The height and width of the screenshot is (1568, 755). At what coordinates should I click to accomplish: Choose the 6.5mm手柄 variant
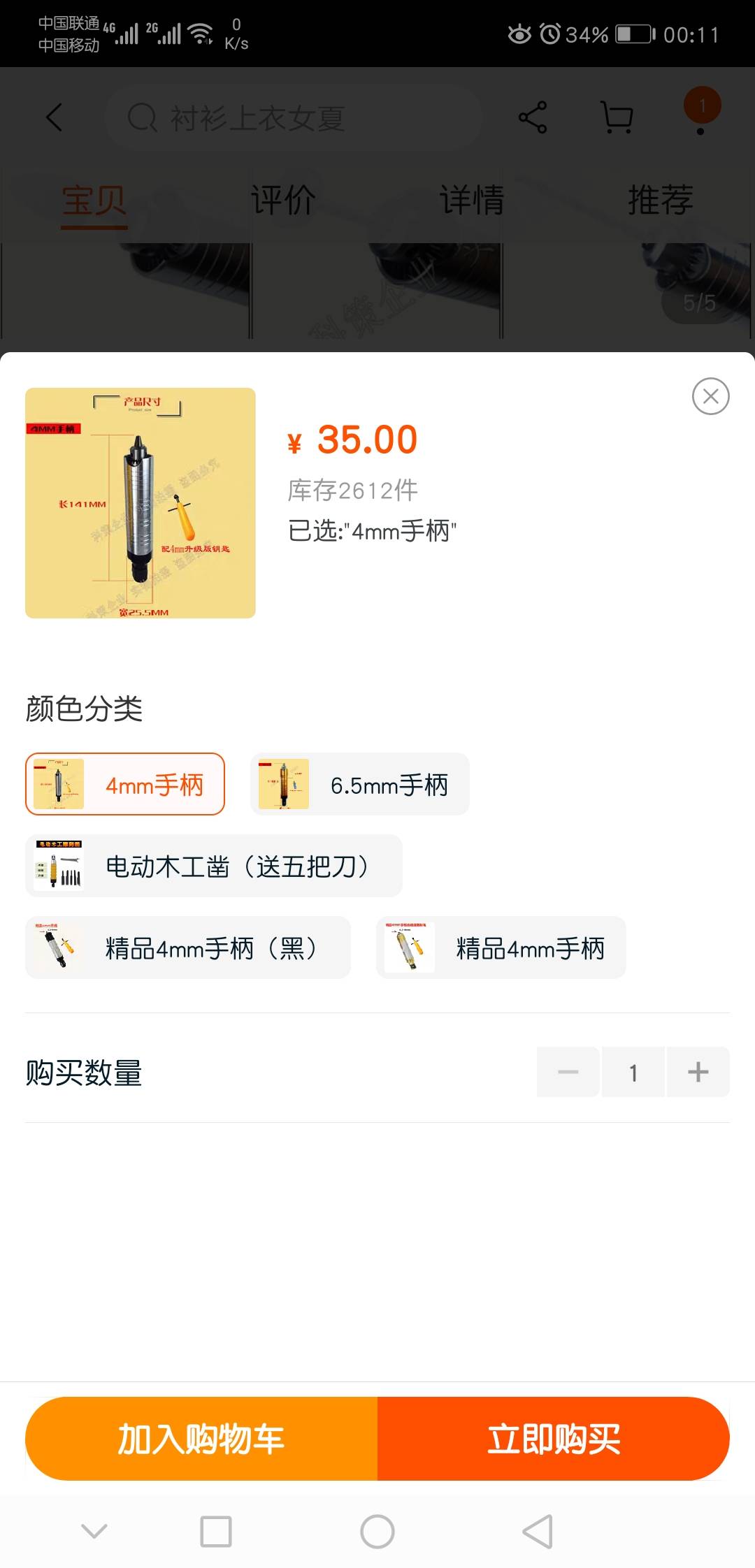[x=359, y=784]
